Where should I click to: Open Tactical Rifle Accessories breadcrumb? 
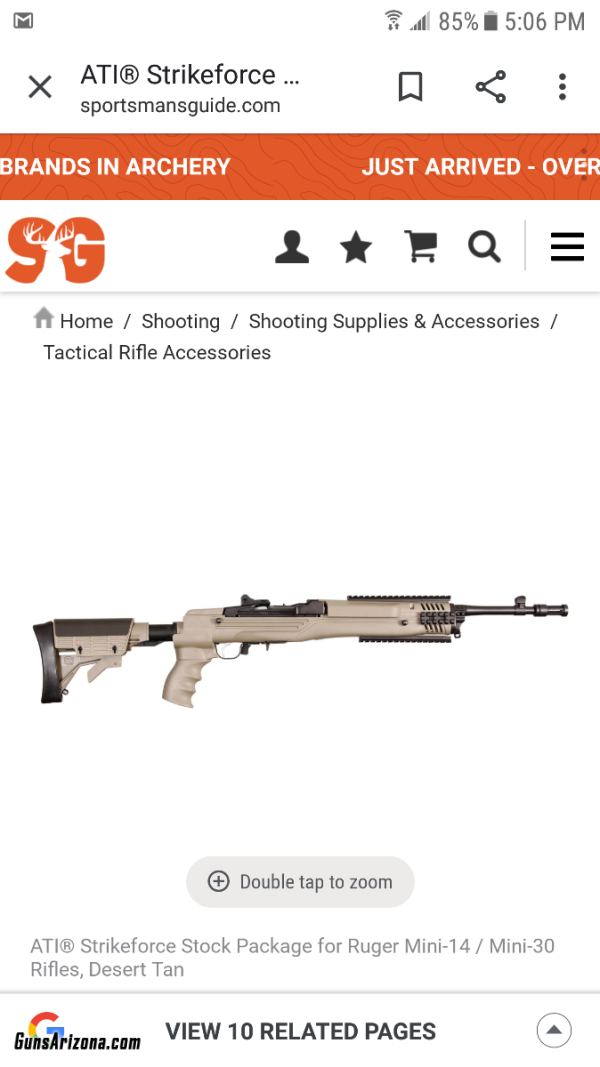click(x=157, y=352)
